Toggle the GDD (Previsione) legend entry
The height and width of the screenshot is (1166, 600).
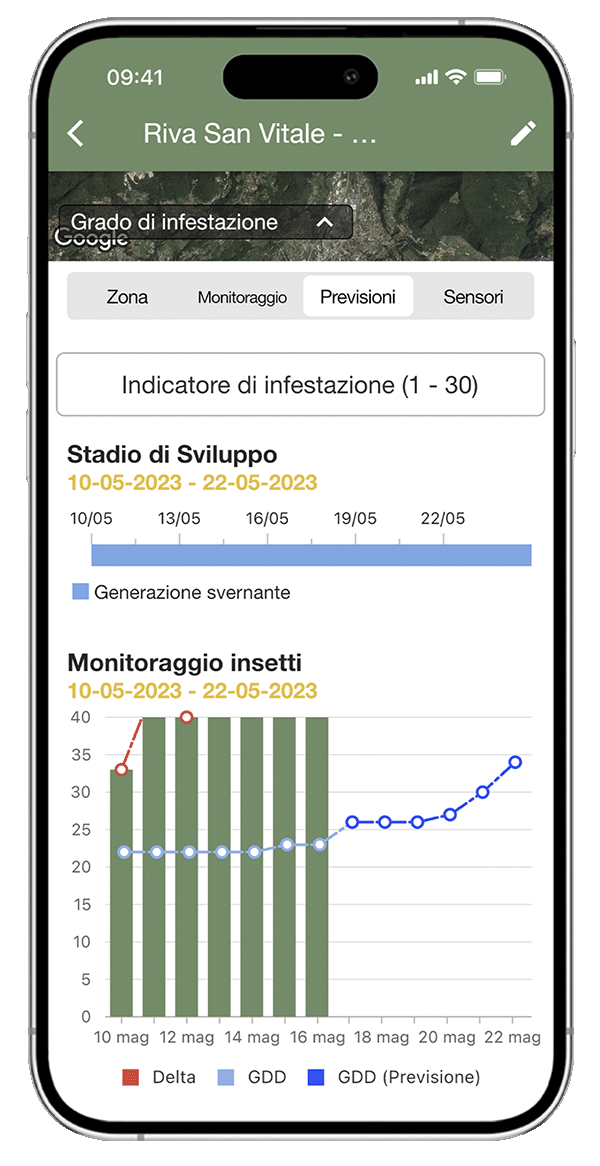click(395, 1077)
